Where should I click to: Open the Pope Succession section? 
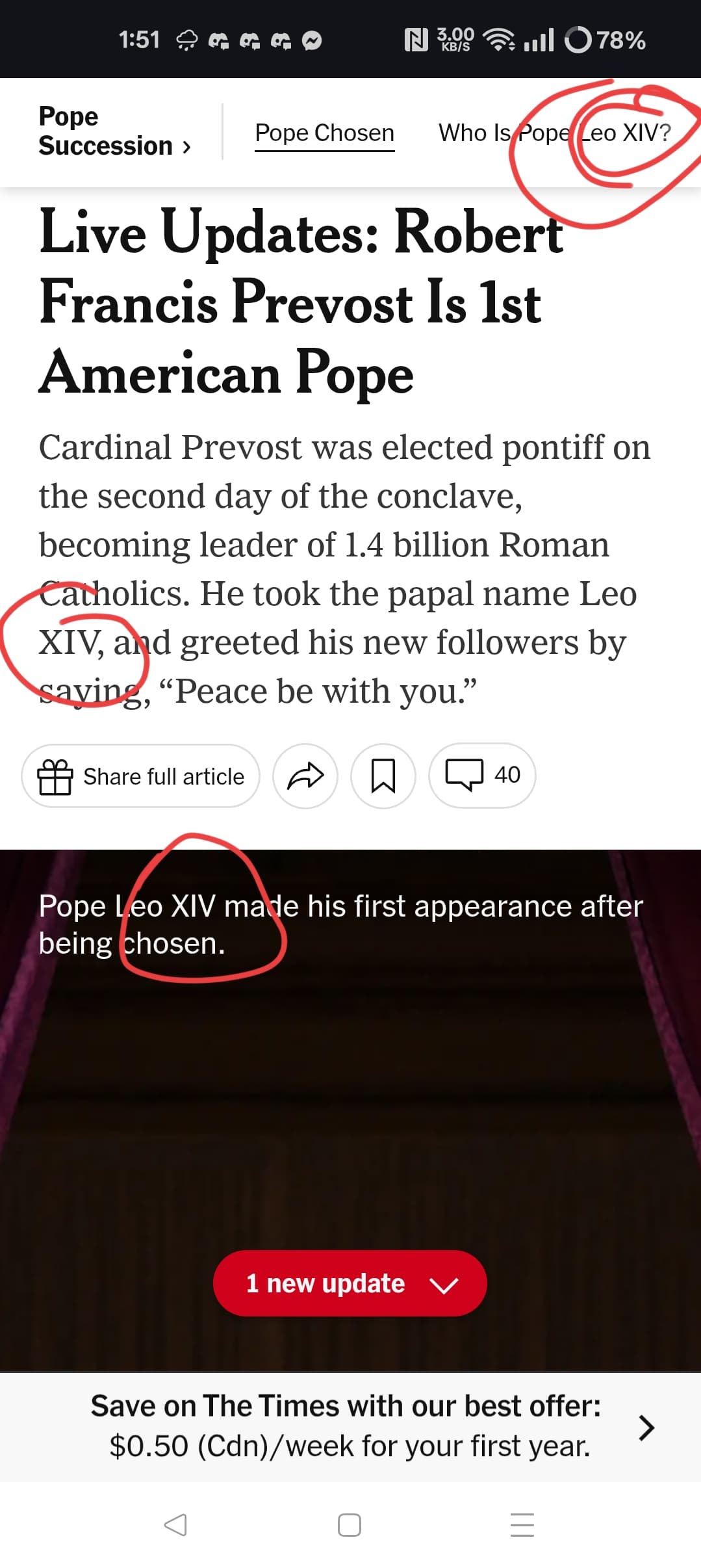[114, 131]
